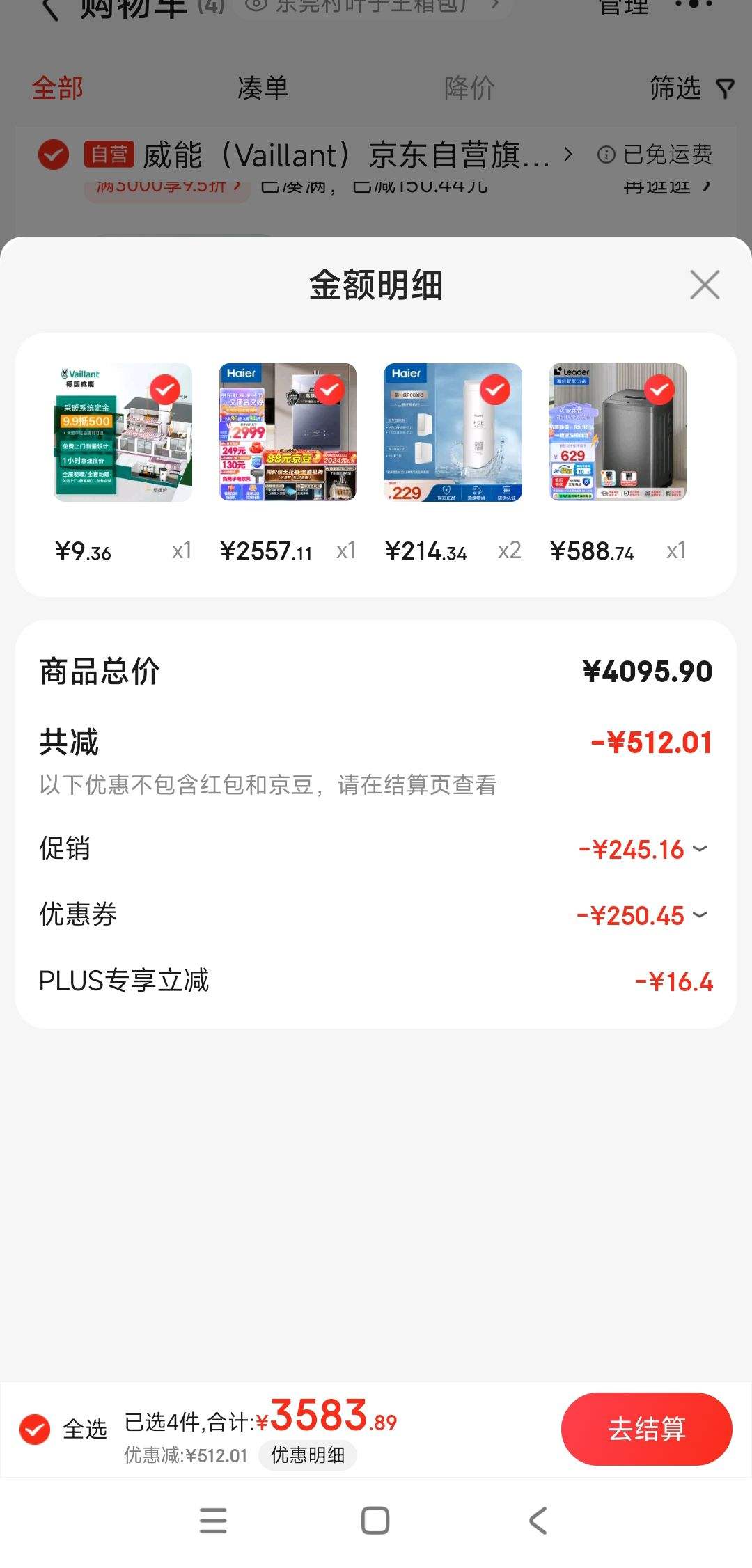Click the 去结算 checkout button

(646, 1429)
